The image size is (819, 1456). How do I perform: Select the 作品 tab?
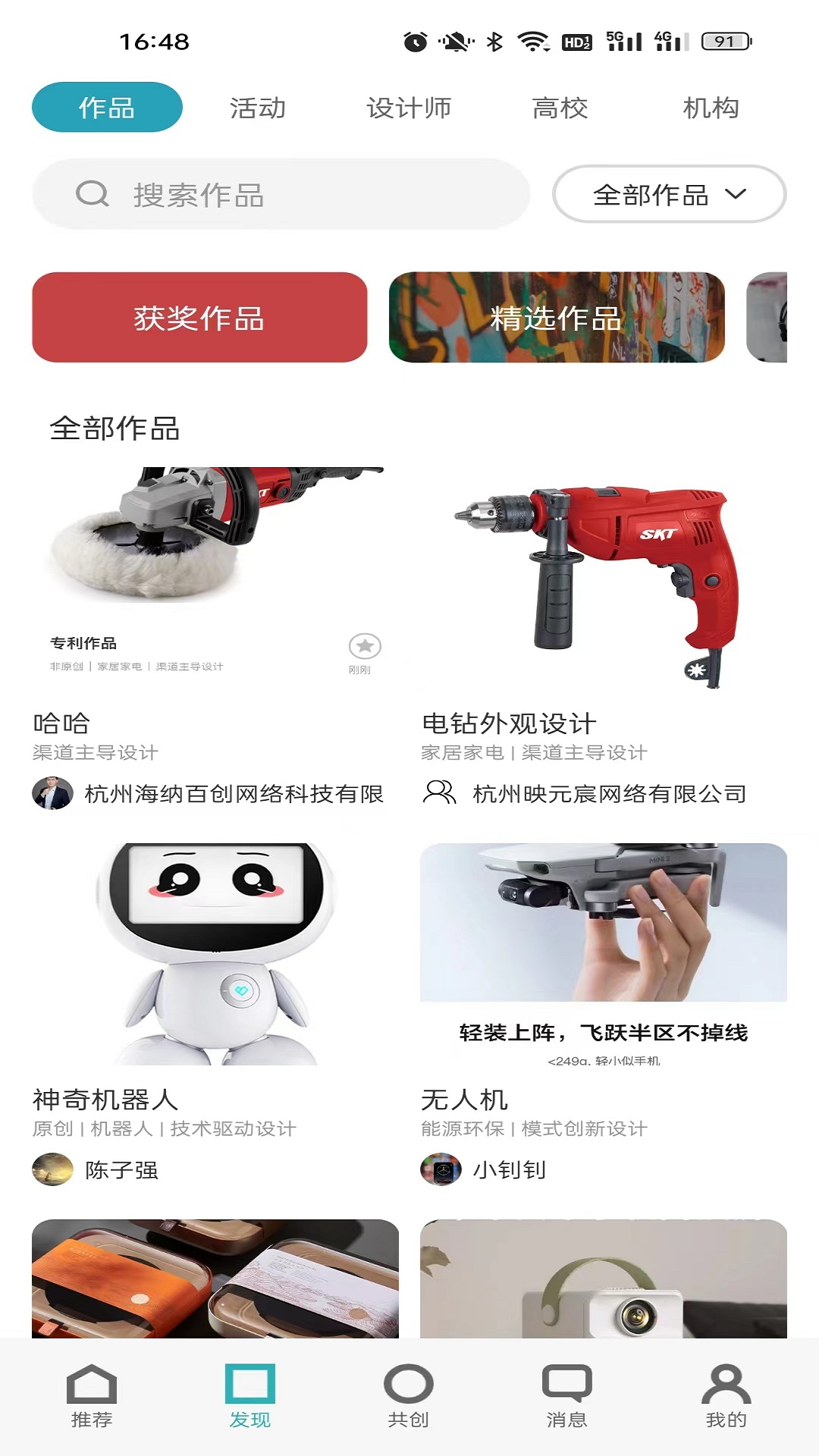[x=107, y=108]
